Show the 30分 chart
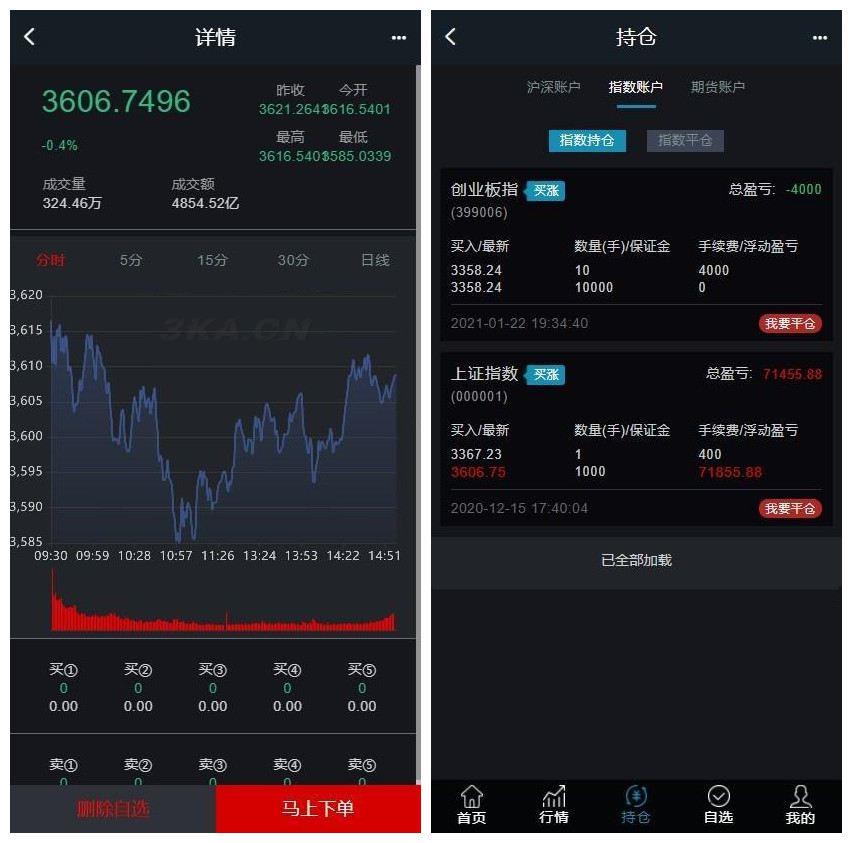This screenshot has height=843, width=852. coord(293,260)
